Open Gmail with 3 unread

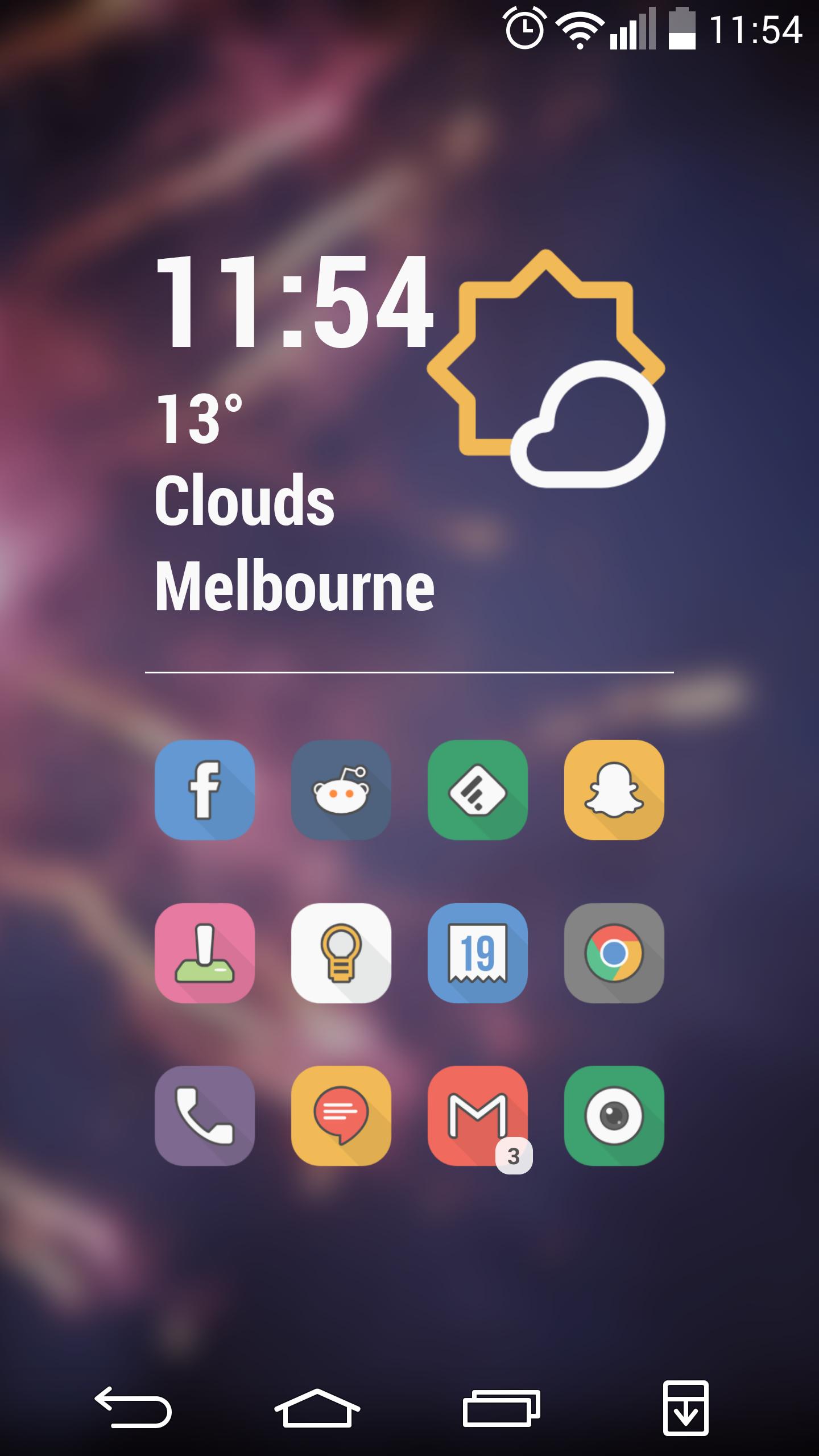pos(477,1116)
